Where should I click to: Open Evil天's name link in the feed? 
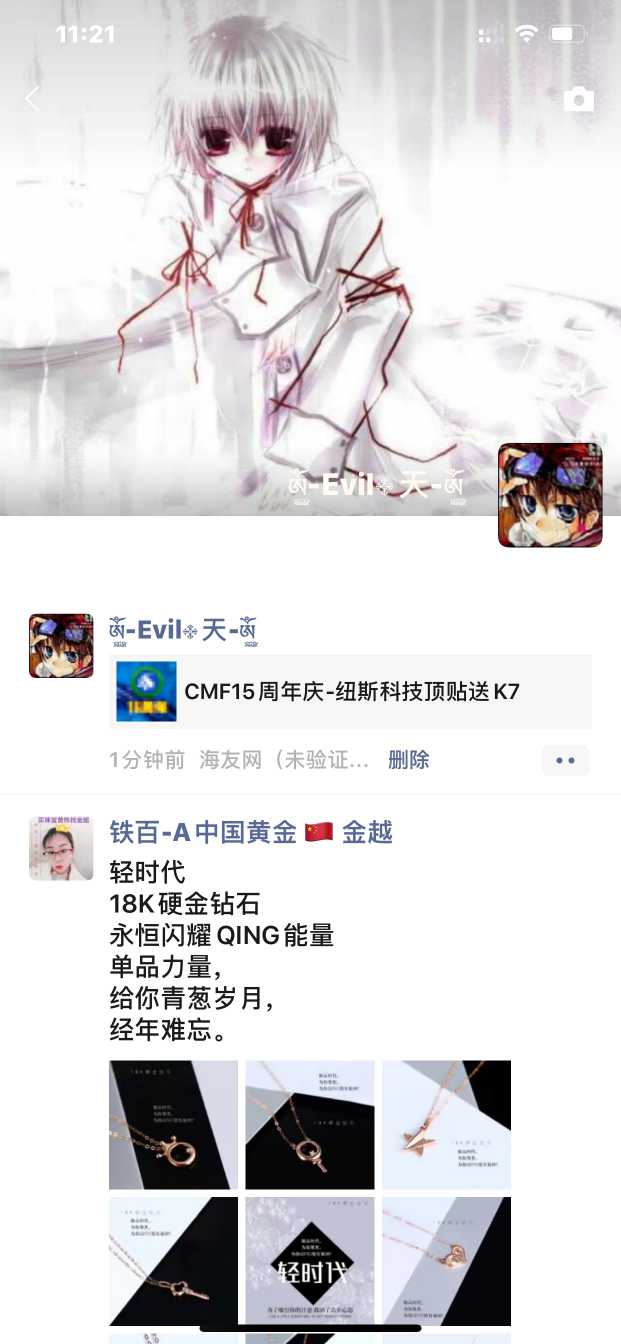coord(184,630)
